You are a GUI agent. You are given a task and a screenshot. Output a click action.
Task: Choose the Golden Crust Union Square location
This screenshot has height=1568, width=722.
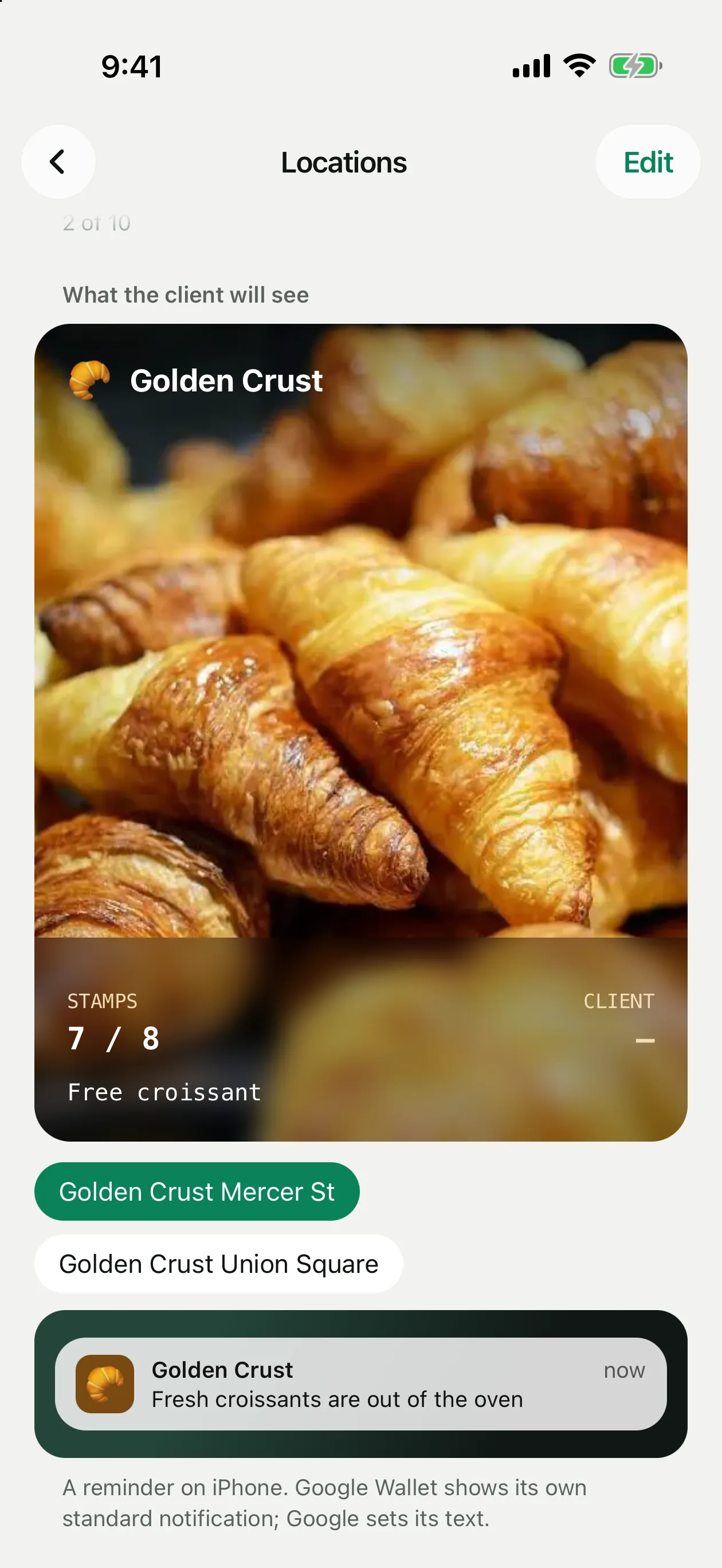(218, 1264)
